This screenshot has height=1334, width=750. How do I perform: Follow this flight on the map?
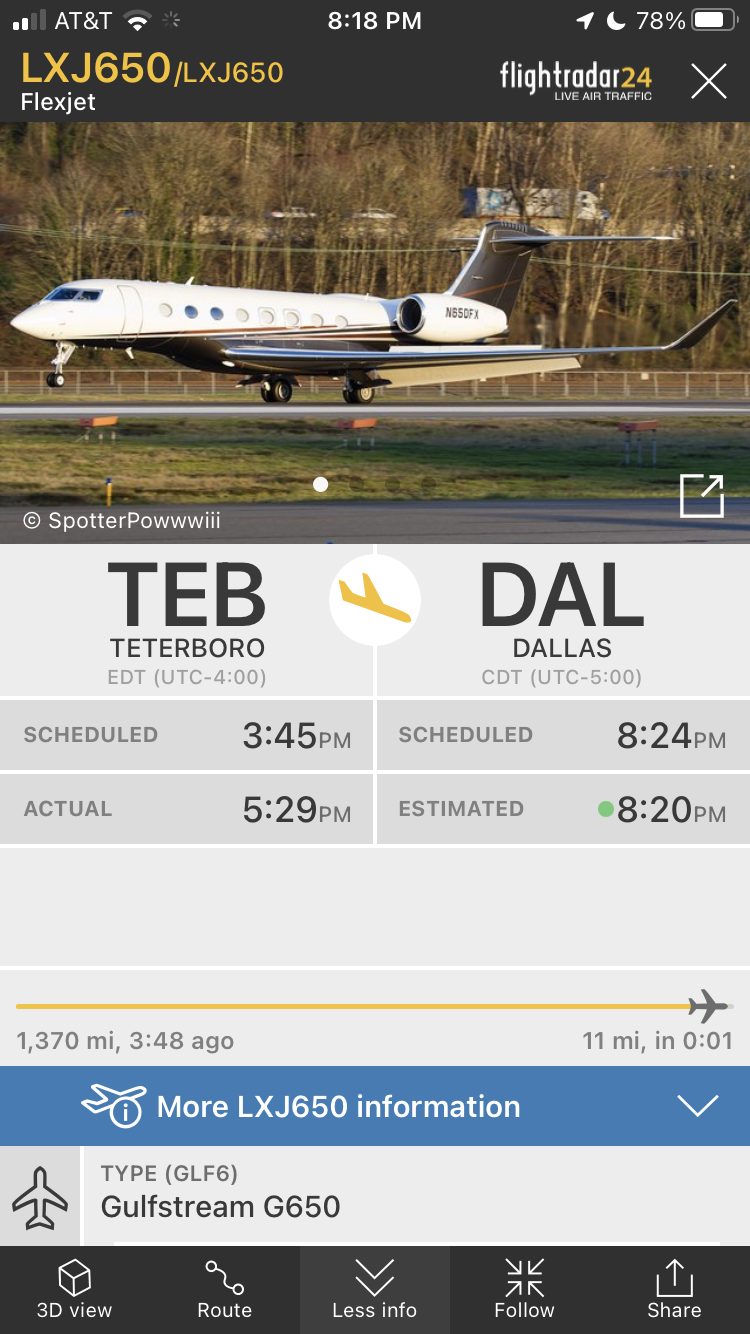[524, 1290]
